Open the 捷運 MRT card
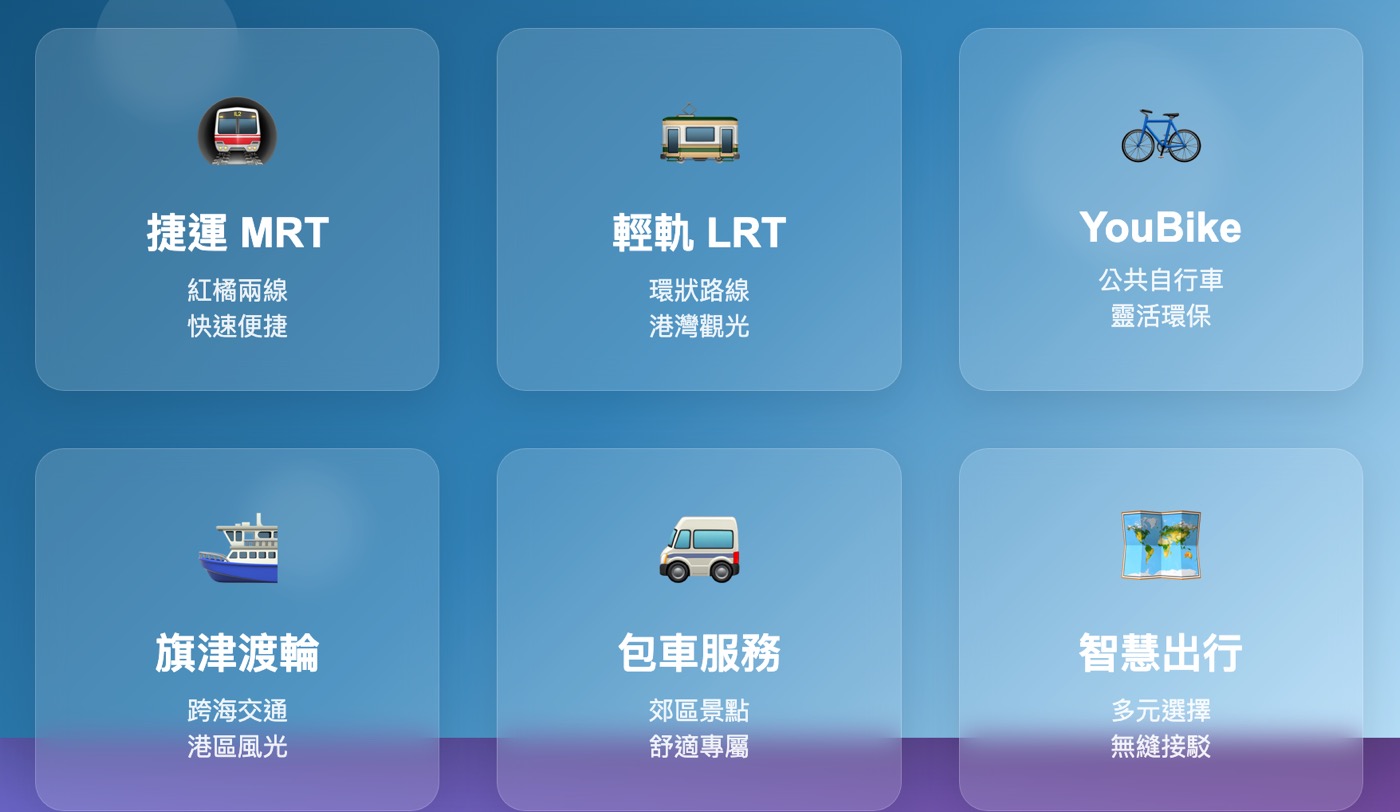Screen dimensions: 1400x812 pyautogui.click(x=237, y=210)
